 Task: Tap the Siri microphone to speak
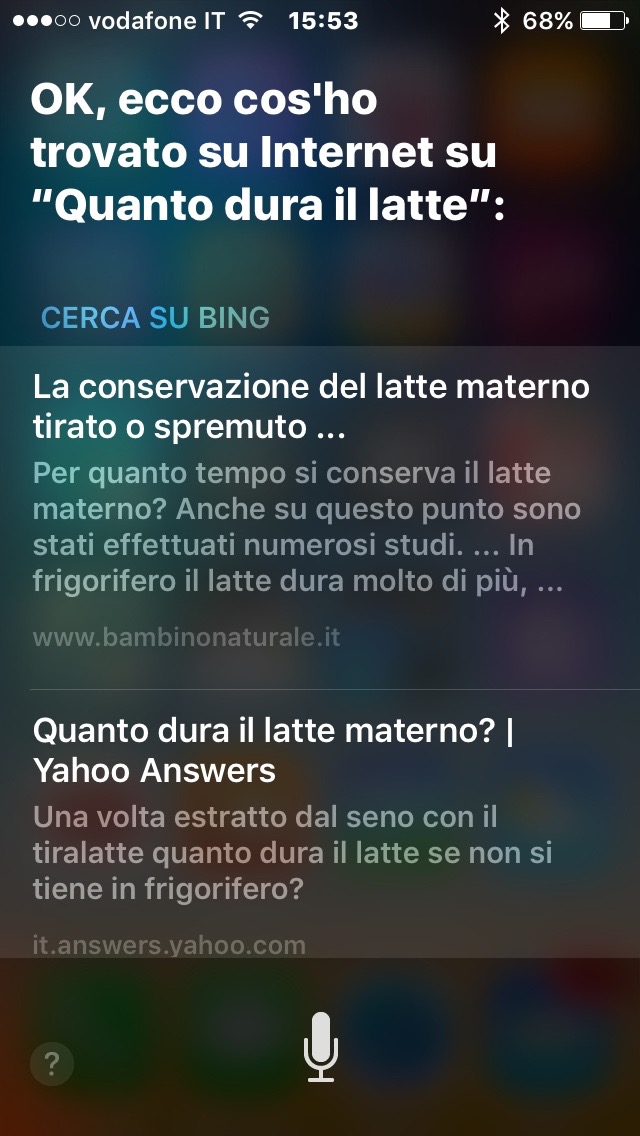(x=321, y=1046)
